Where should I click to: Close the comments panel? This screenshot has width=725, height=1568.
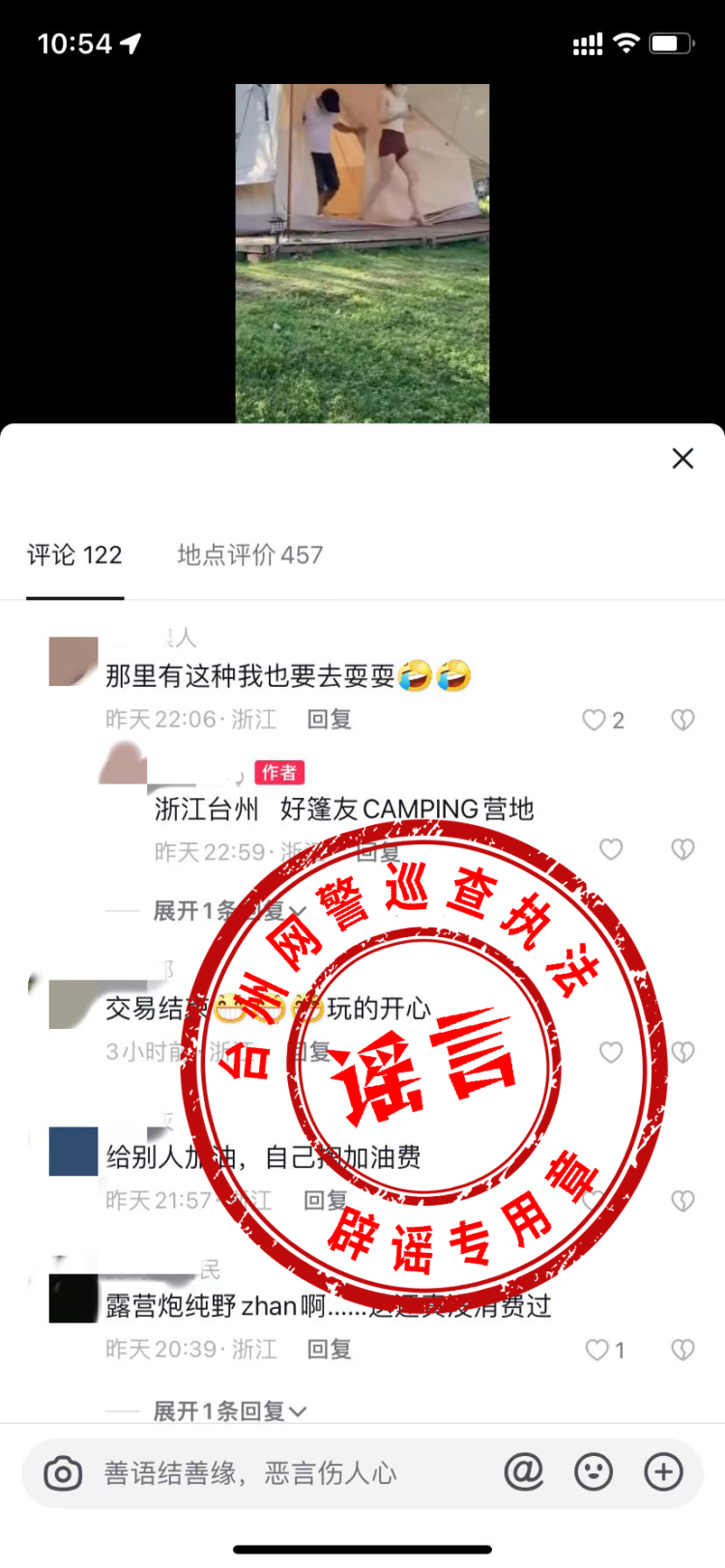682,459
